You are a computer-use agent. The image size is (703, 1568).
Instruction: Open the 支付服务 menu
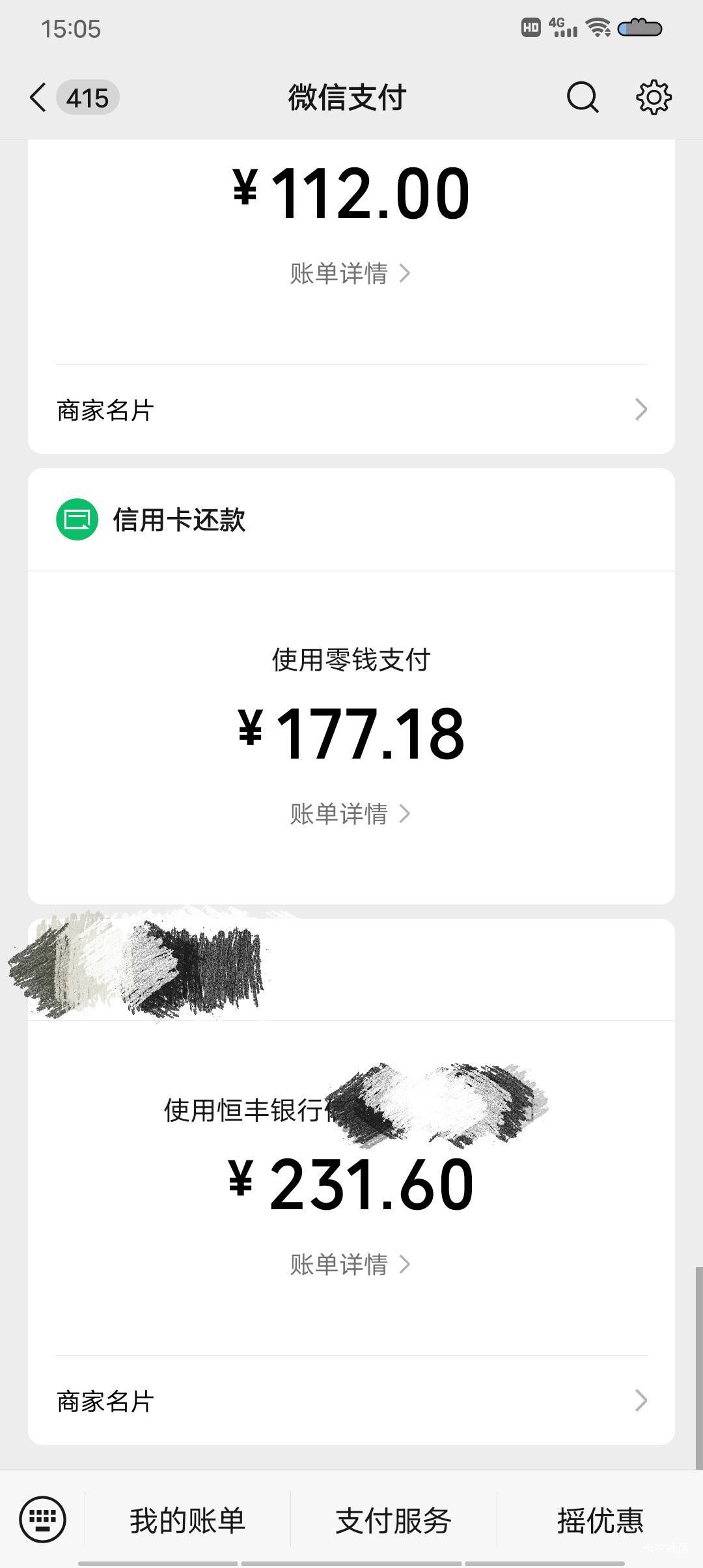[x=393, y=1521]
